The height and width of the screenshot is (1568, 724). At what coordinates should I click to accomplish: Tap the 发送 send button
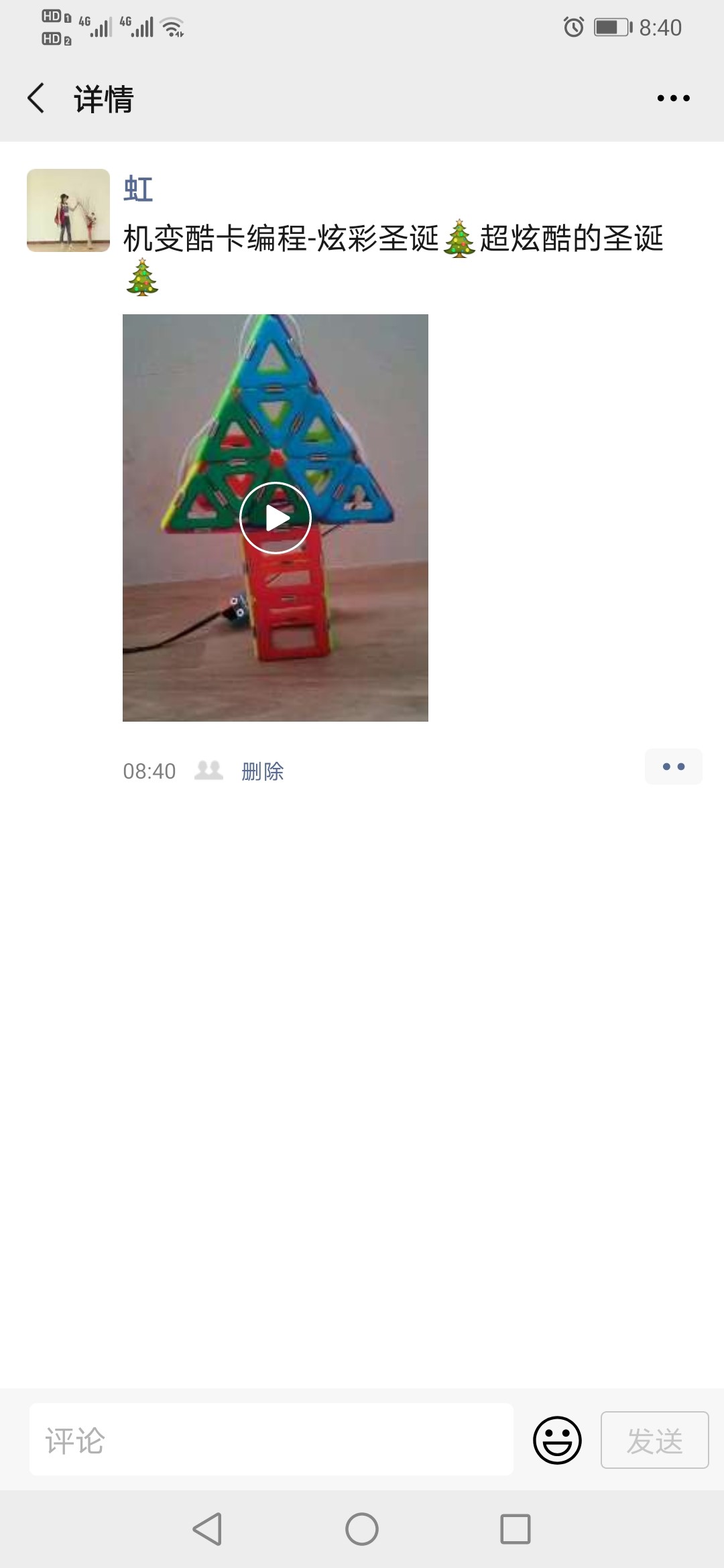click(x=654, y=1440)
